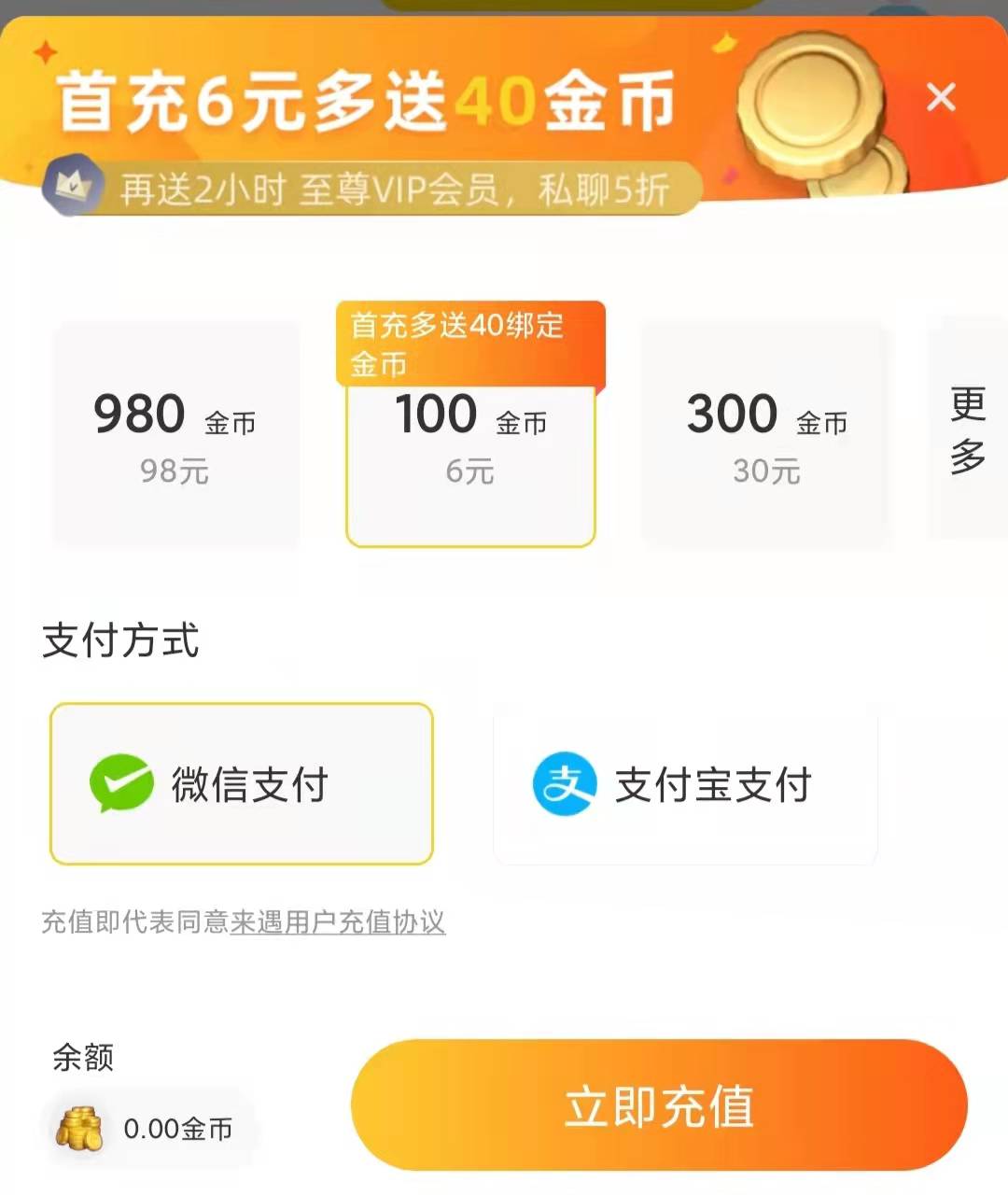The image size is (1008, 1195).
Task: Close the recharge promotion sheet
Action: tap(941, 97)
